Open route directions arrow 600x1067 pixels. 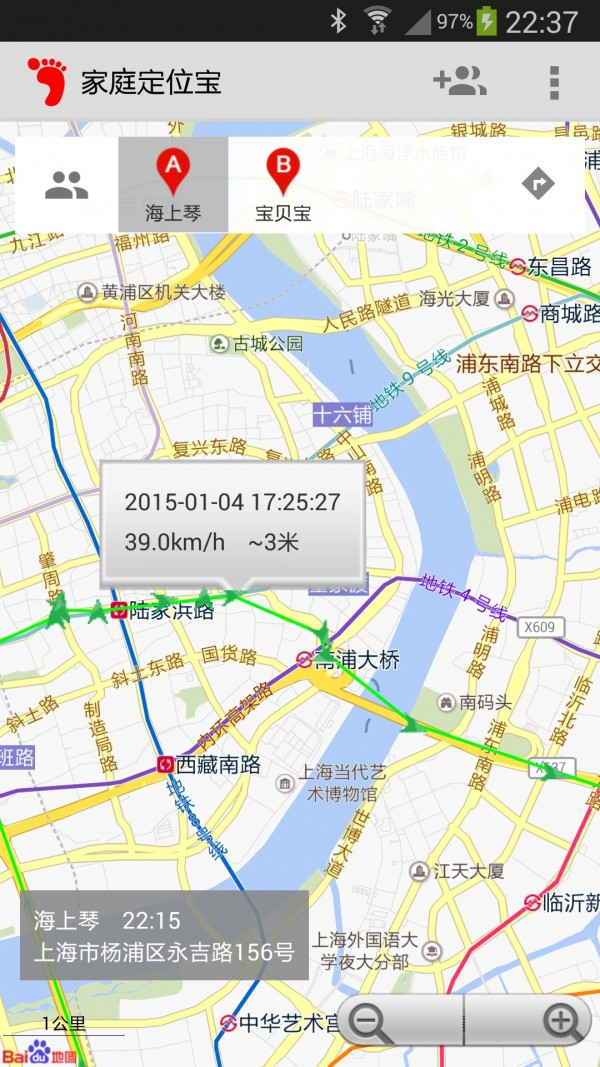pos(538,184)
